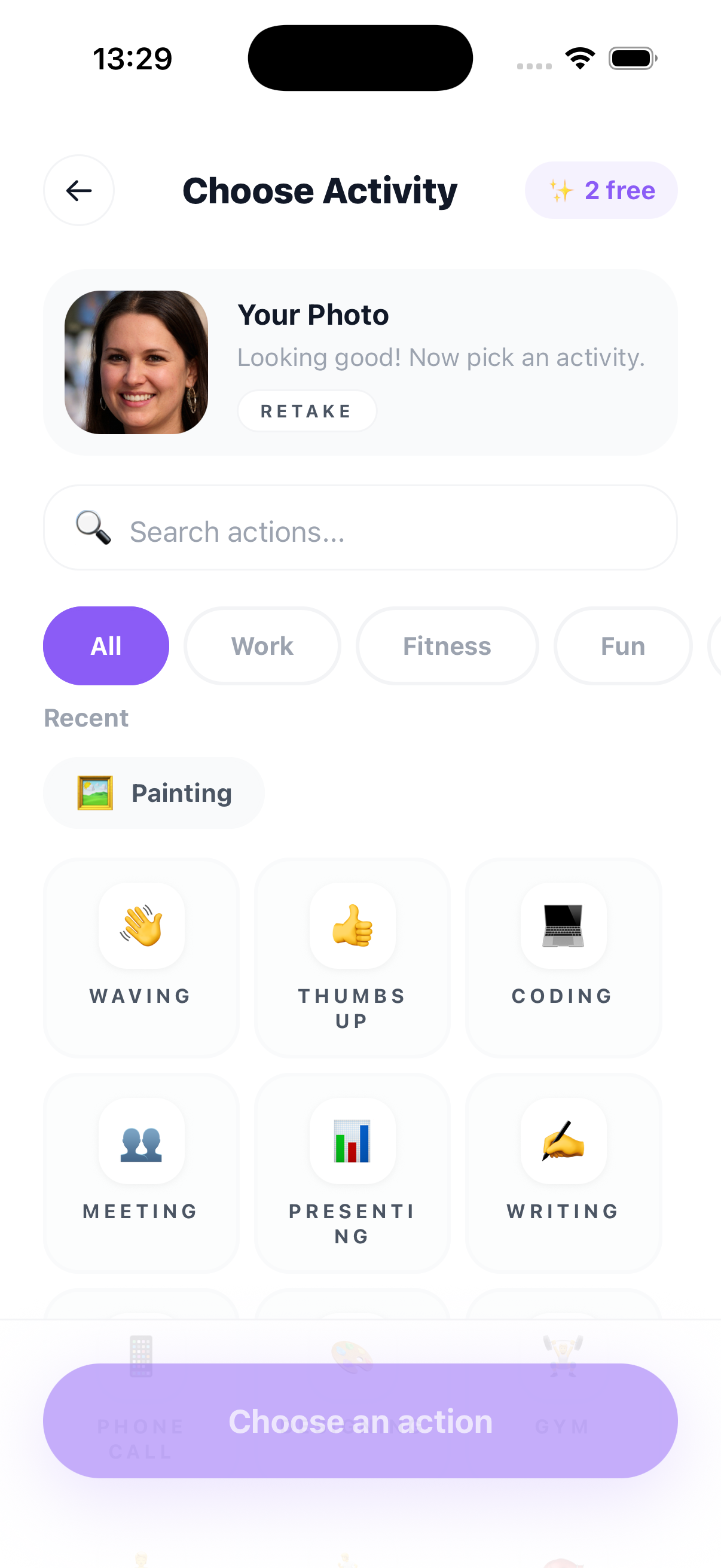Image resolution: width=721 pixels, height=1568 pixels.
Task: Enable the Work filter
Action: 262,646
